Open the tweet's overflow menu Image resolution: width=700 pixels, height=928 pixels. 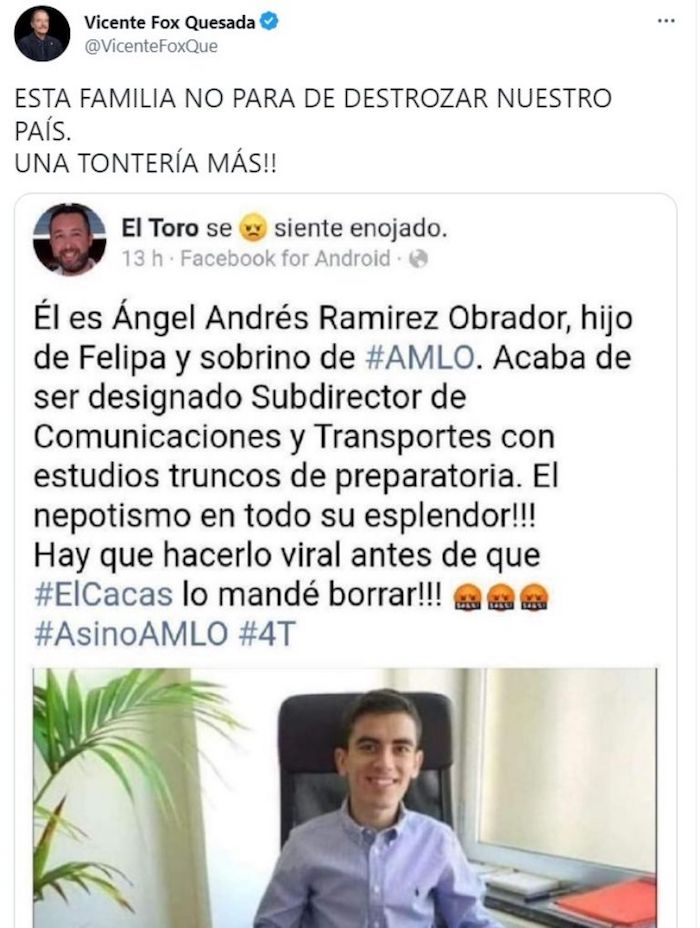tap(665, 21)
